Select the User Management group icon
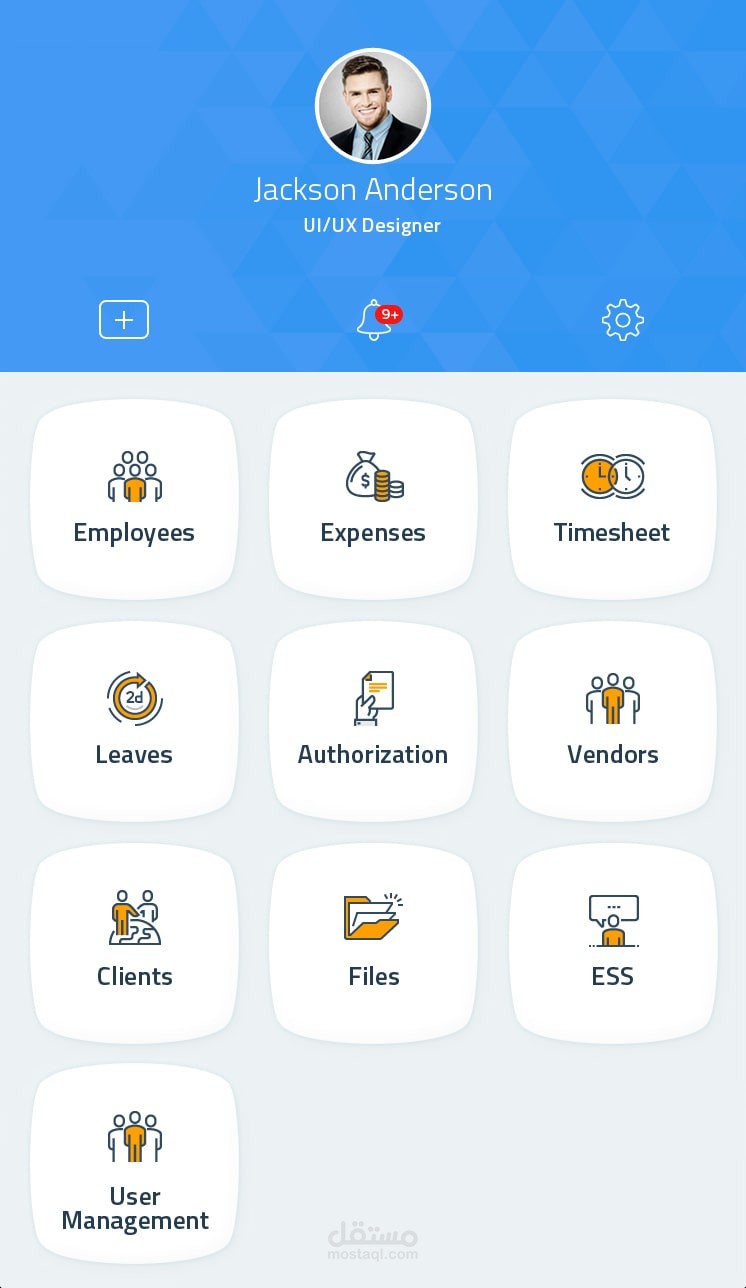 point(134,1139)
